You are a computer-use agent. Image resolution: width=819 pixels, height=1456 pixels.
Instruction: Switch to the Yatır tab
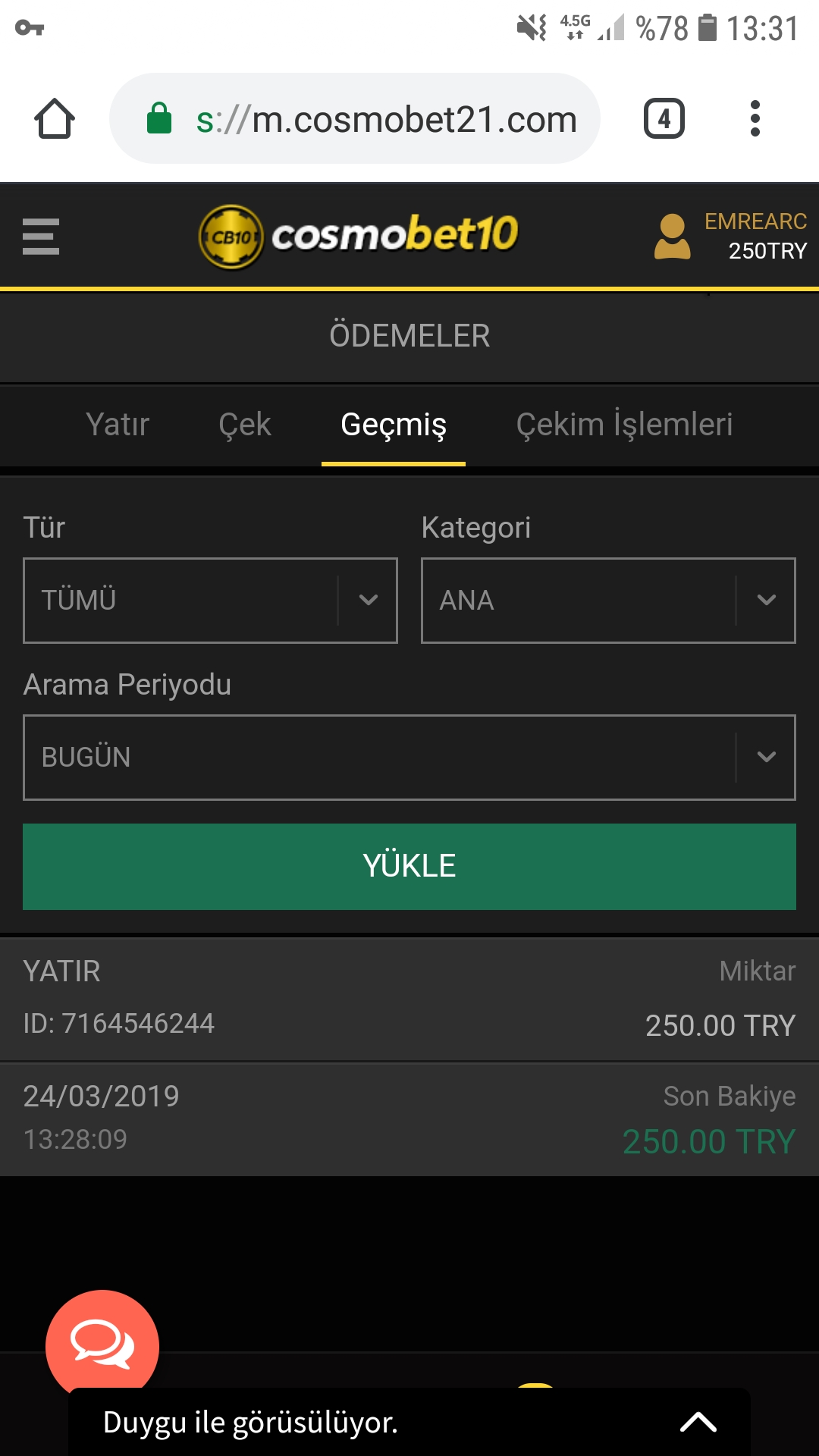pyautogui.click(x=118, y=424)
